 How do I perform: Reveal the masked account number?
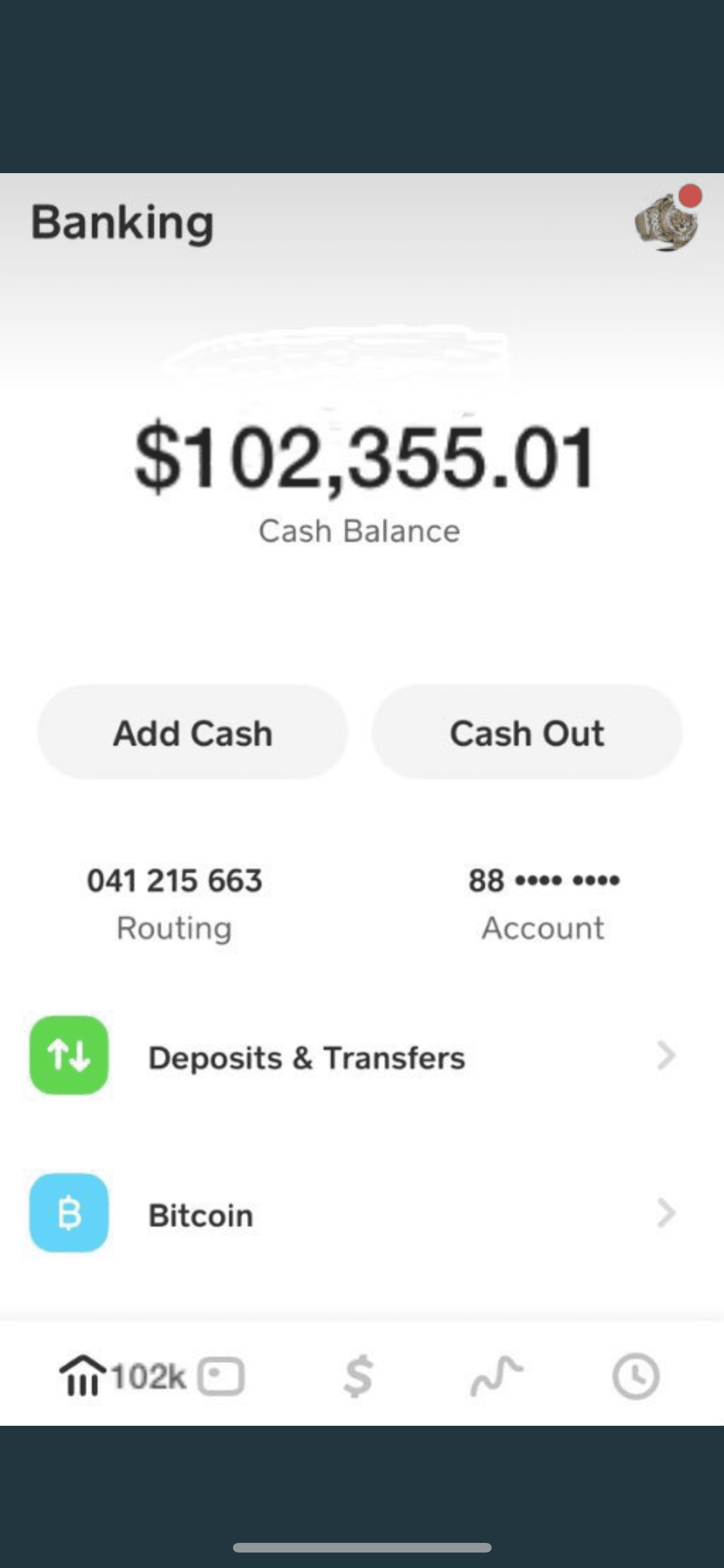[544, 881]
